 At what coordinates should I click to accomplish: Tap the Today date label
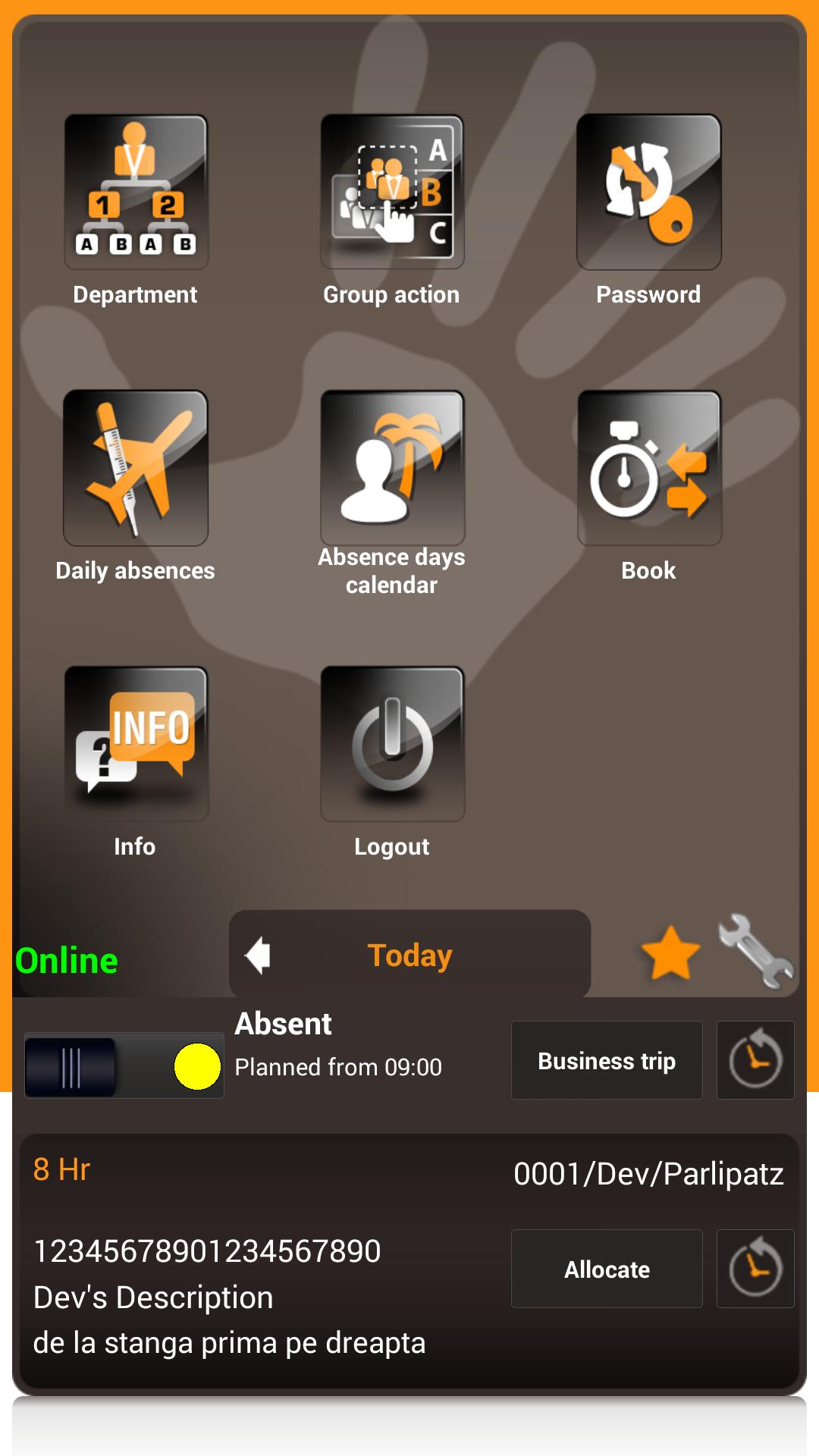point(409,955)
